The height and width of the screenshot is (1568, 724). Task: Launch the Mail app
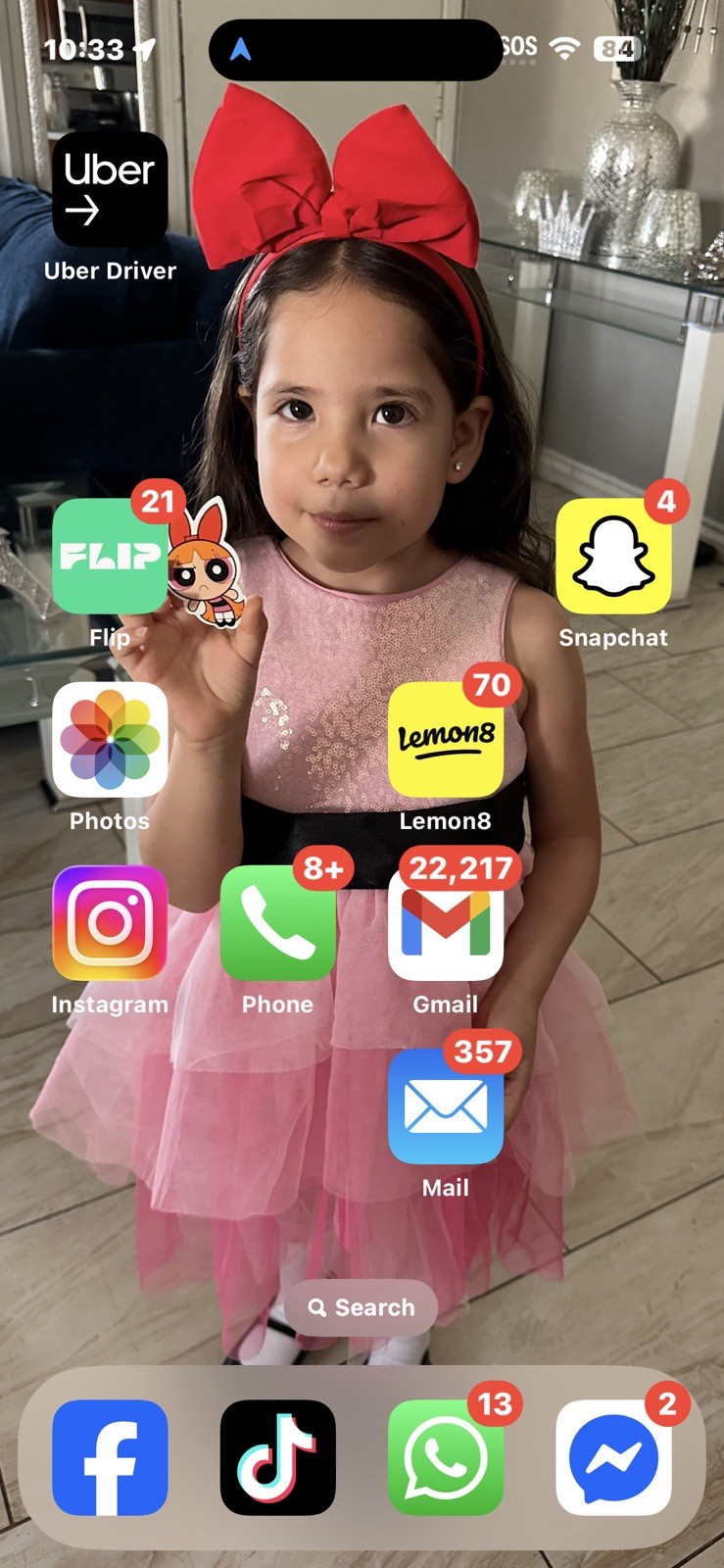click(x=446, y=1106)
